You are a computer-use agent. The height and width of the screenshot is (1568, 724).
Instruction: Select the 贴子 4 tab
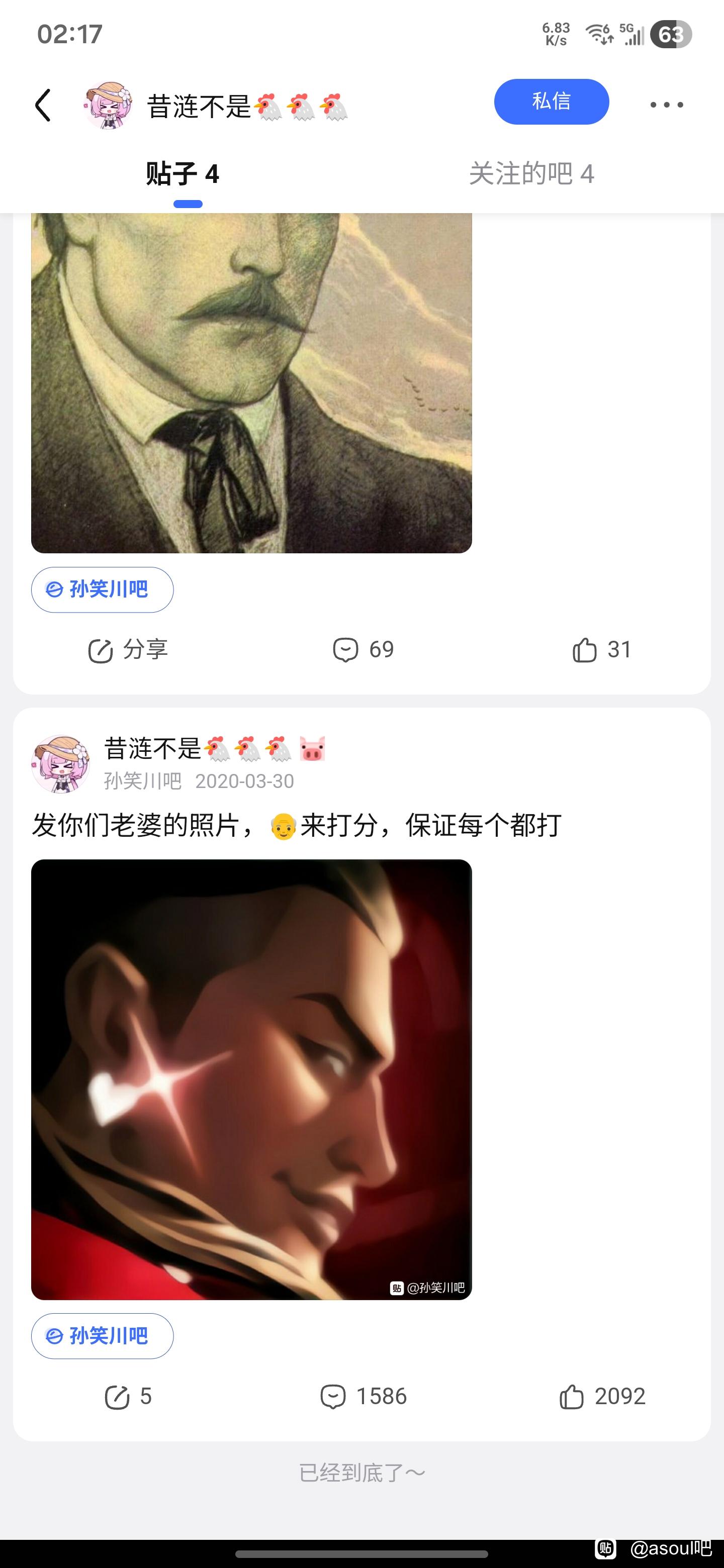pos(182,175)
